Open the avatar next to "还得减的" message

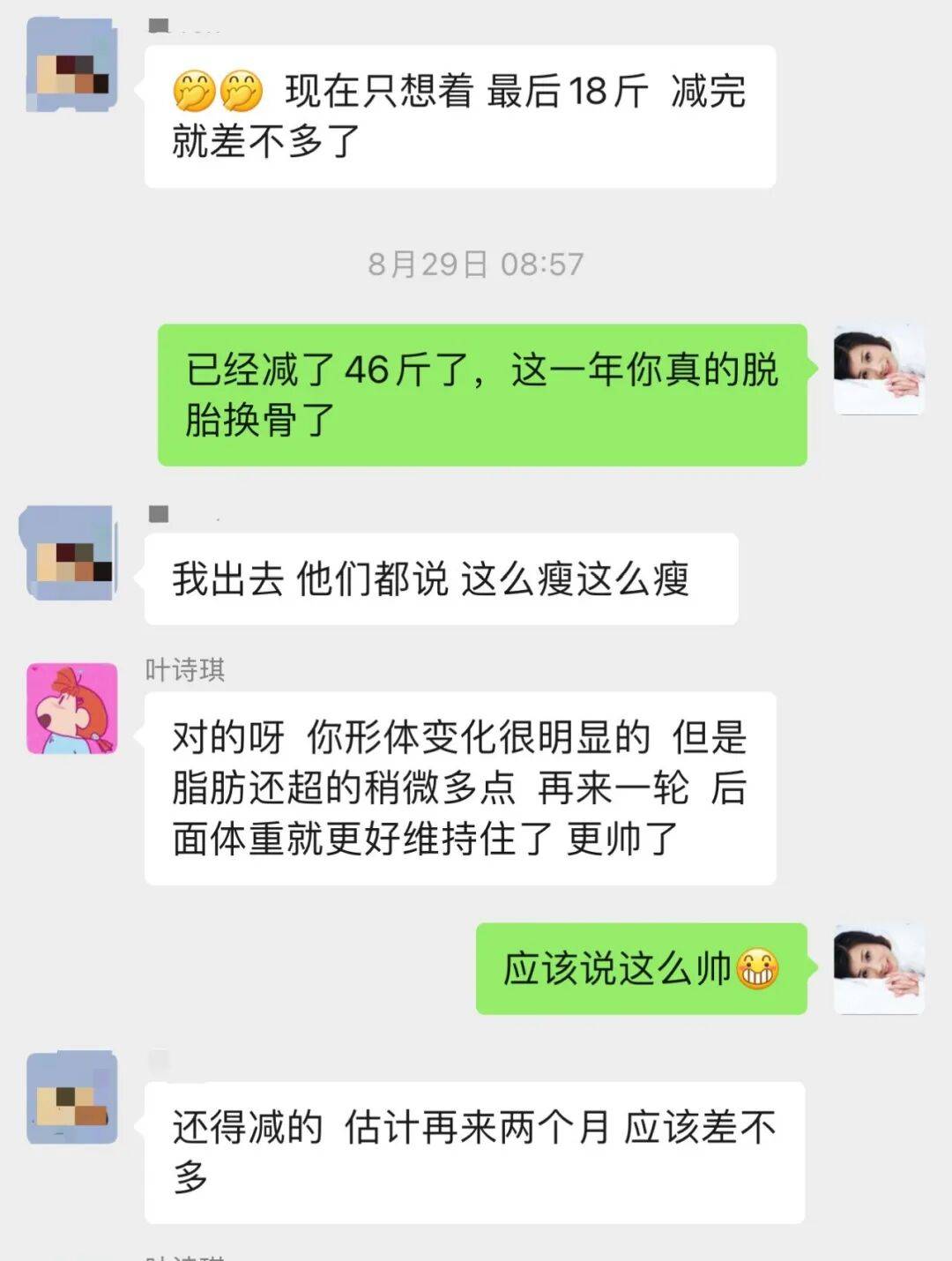(x=72, y=1098)
